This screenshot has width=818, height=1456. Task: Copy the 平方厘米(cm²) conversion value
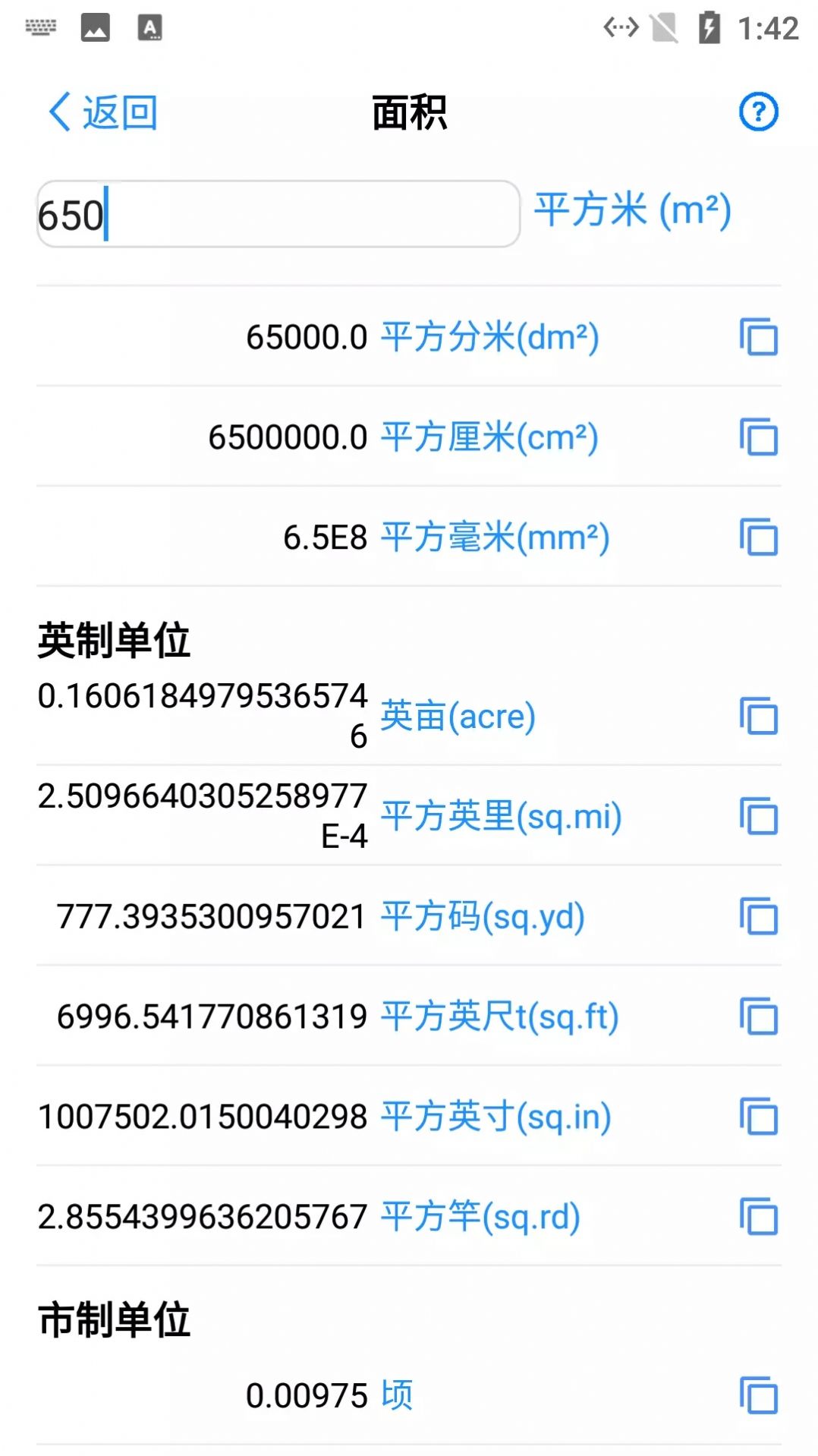[760, 437]
